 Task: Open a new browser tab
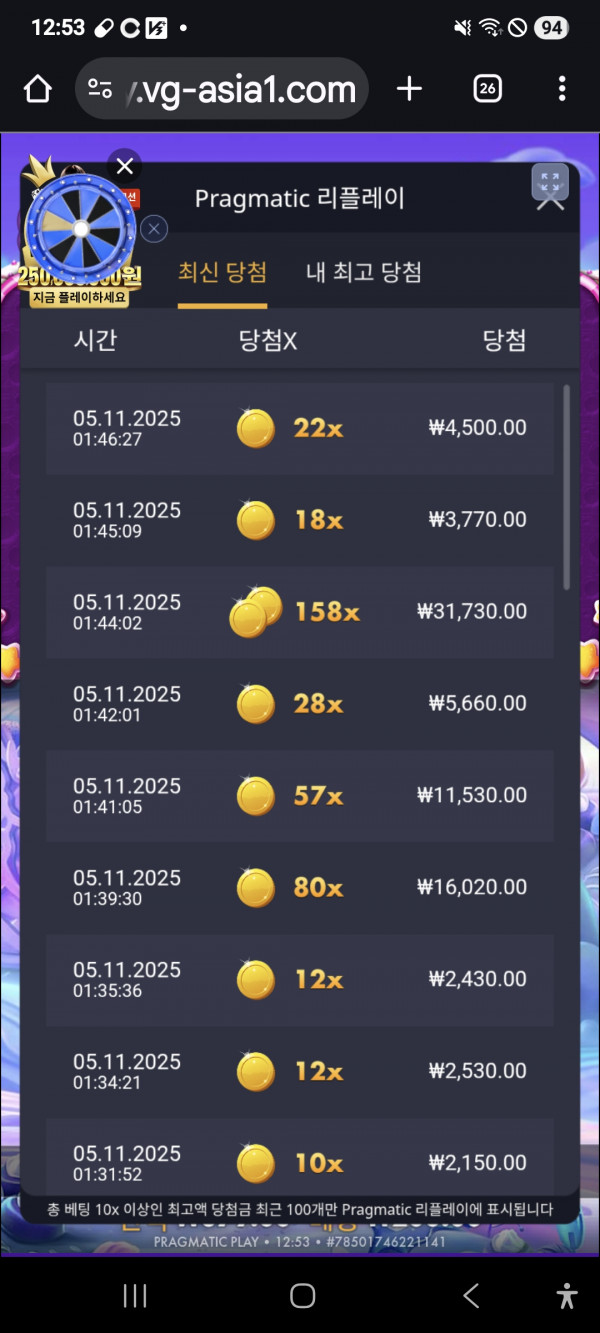click(x=409, y=89)
